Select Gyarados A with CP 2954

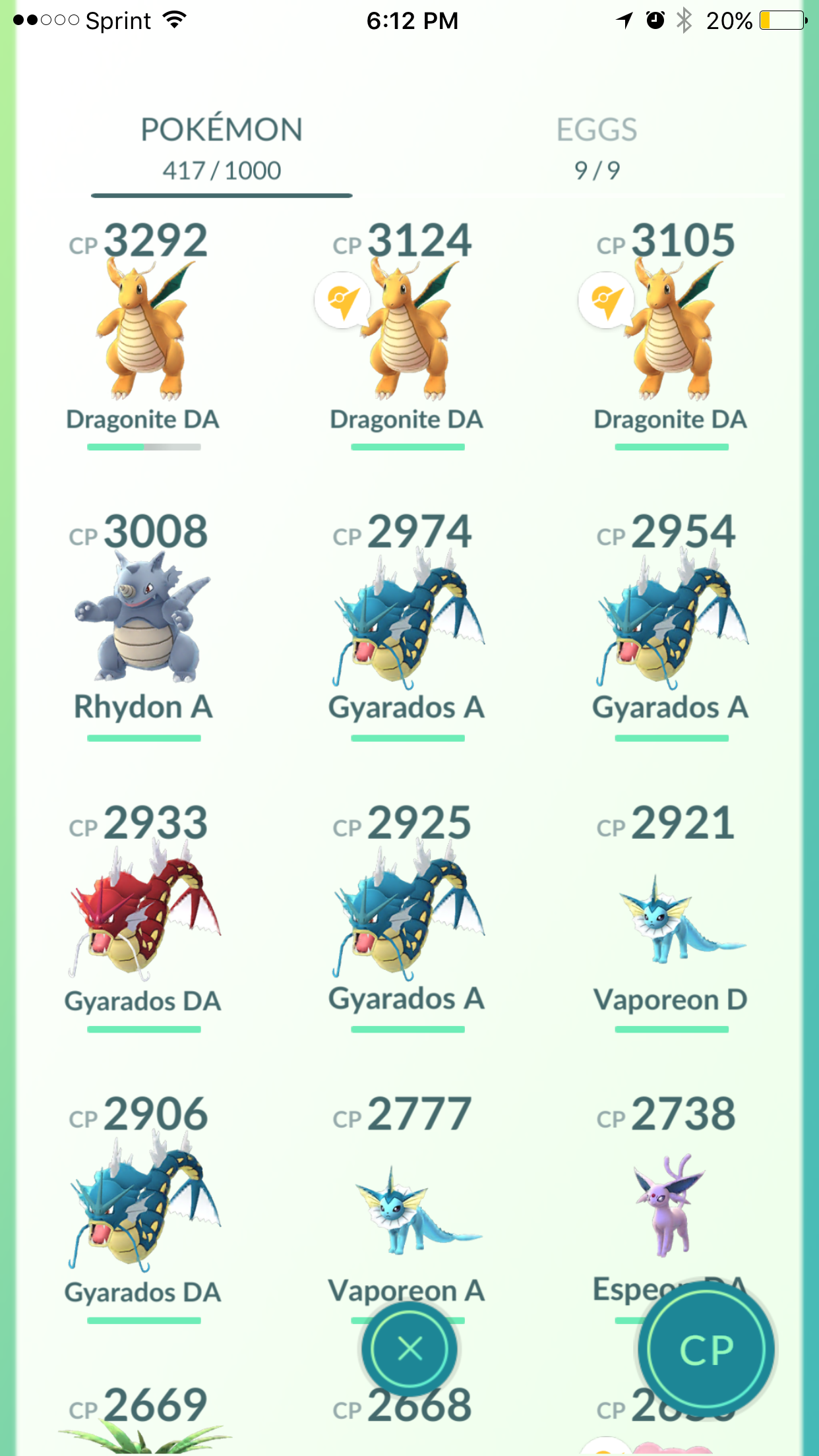pyautogui.click(x=671, y=626)
